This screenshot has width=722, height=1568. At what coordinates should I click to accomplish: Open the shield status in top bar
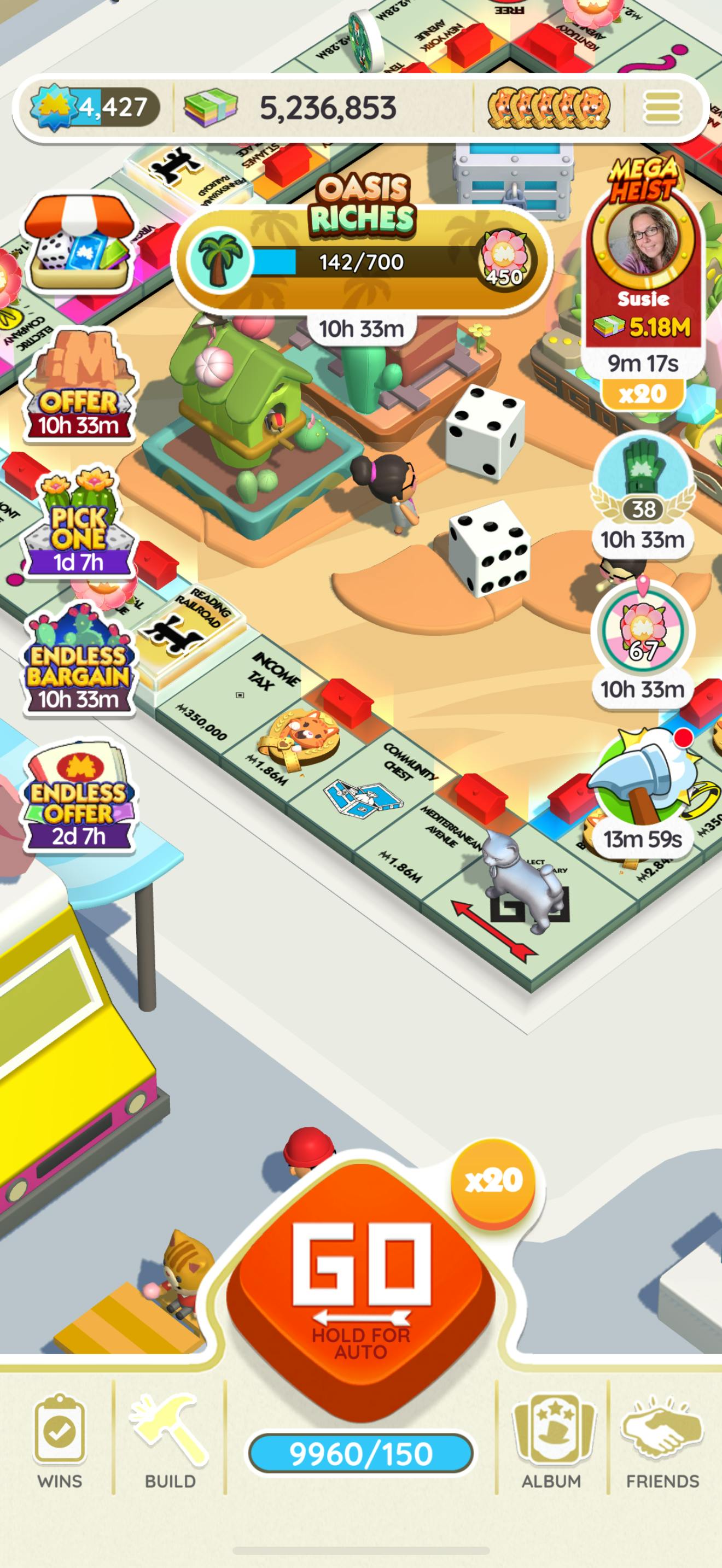(x=548, y=108)
